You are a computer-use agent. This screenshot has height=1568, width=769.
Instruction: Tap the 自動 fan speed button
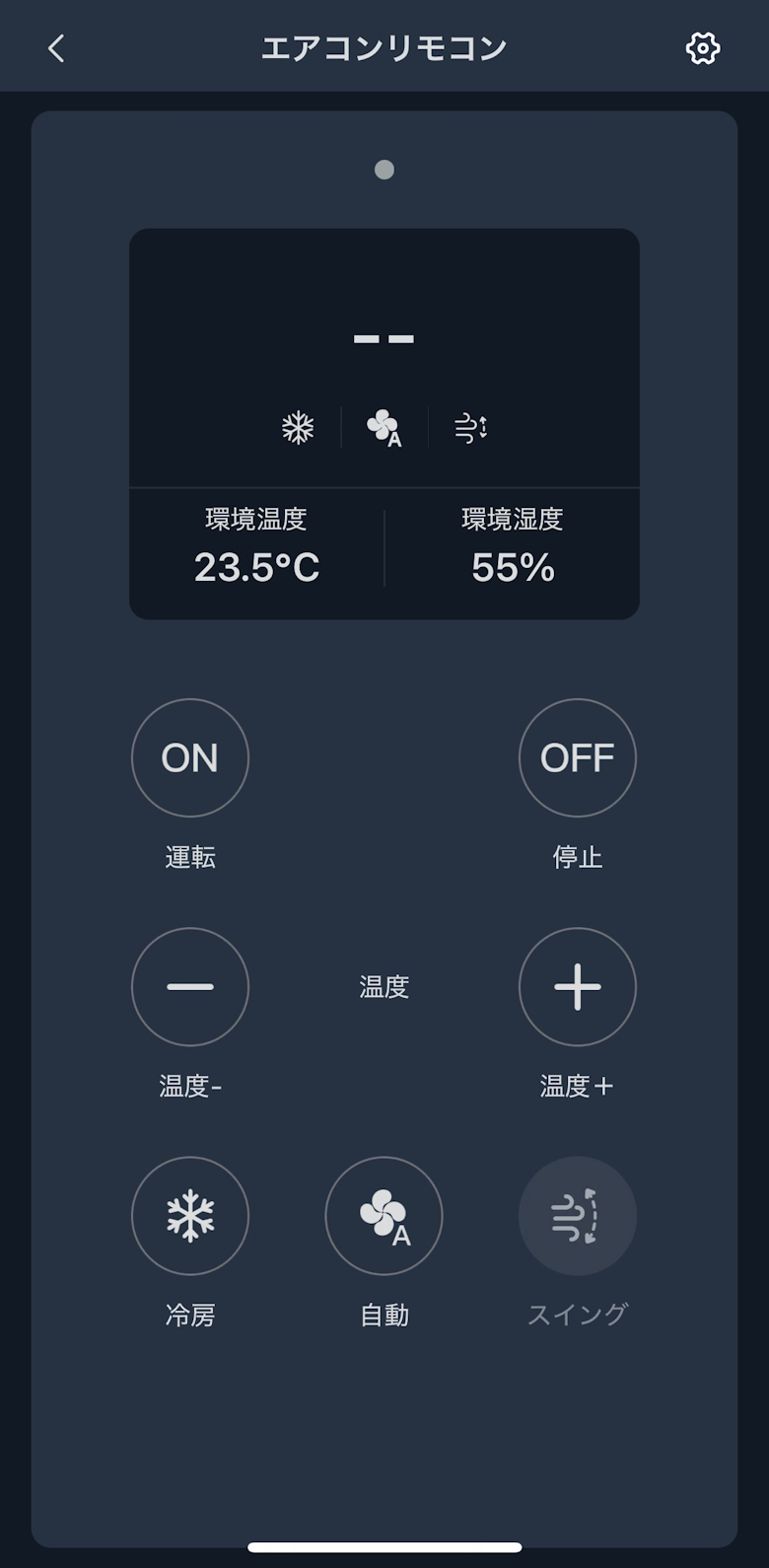pyautogui.click(x=384, y=1215)
